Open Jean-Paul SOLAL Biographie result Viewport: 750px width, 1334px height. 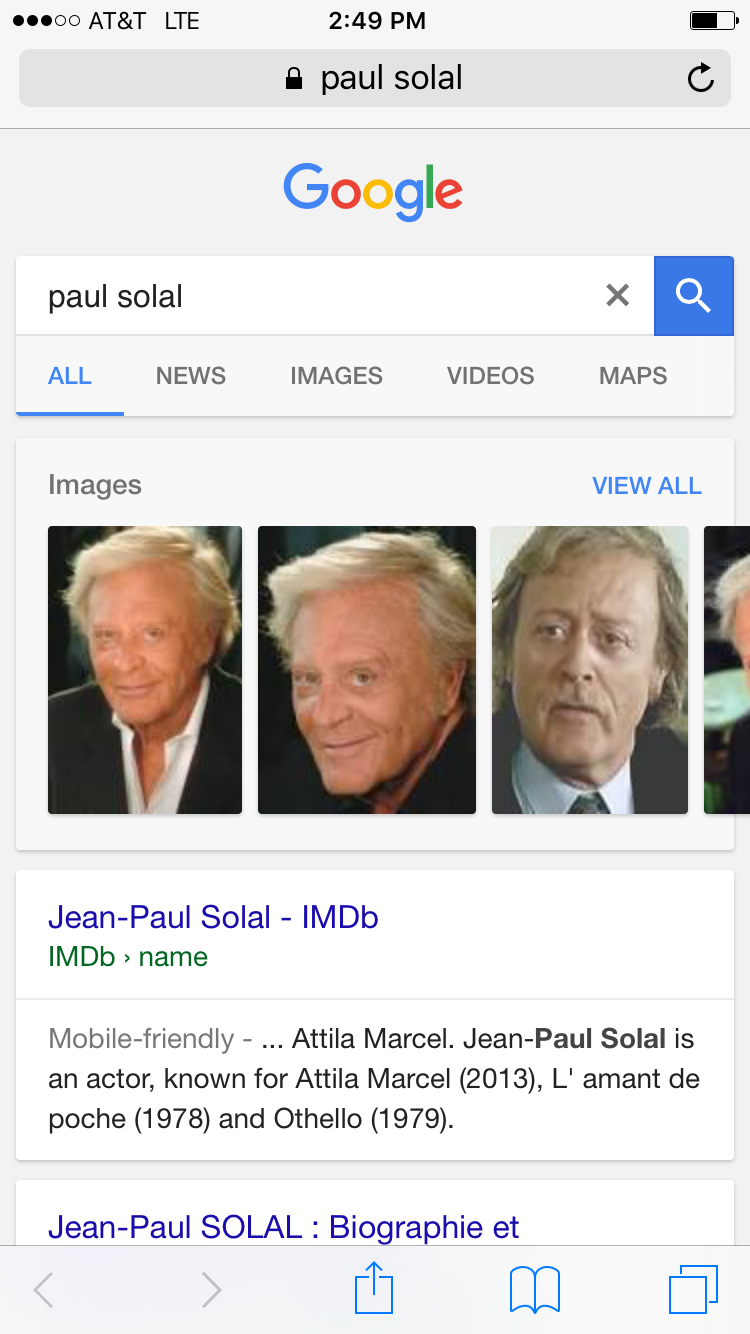pos(284,1227)
